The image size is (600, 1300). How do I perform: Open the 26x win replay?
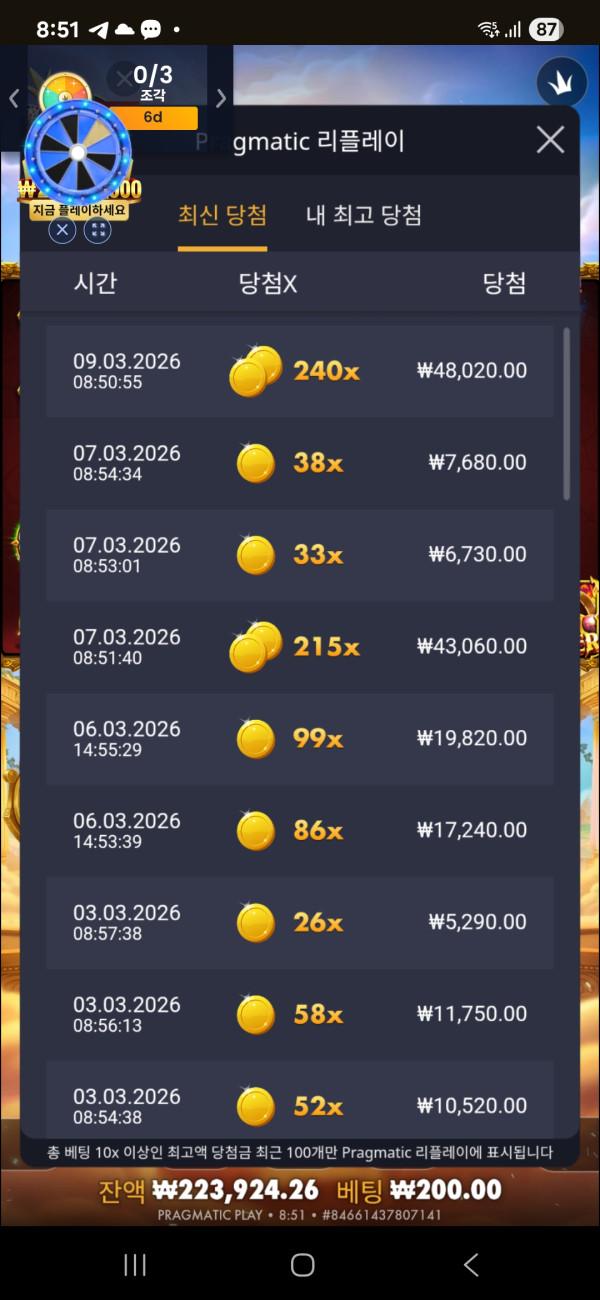tap(300, 923)
